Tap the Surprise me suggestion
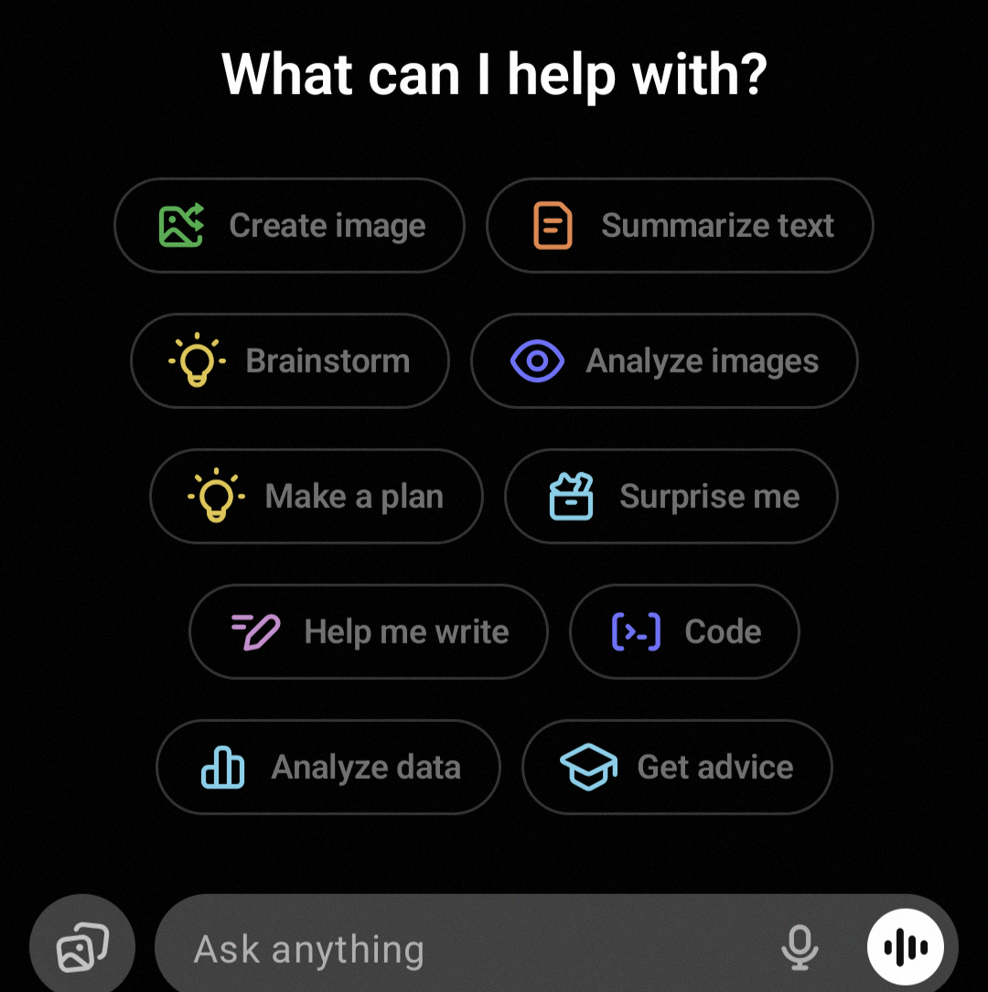 tap(671, 496)
